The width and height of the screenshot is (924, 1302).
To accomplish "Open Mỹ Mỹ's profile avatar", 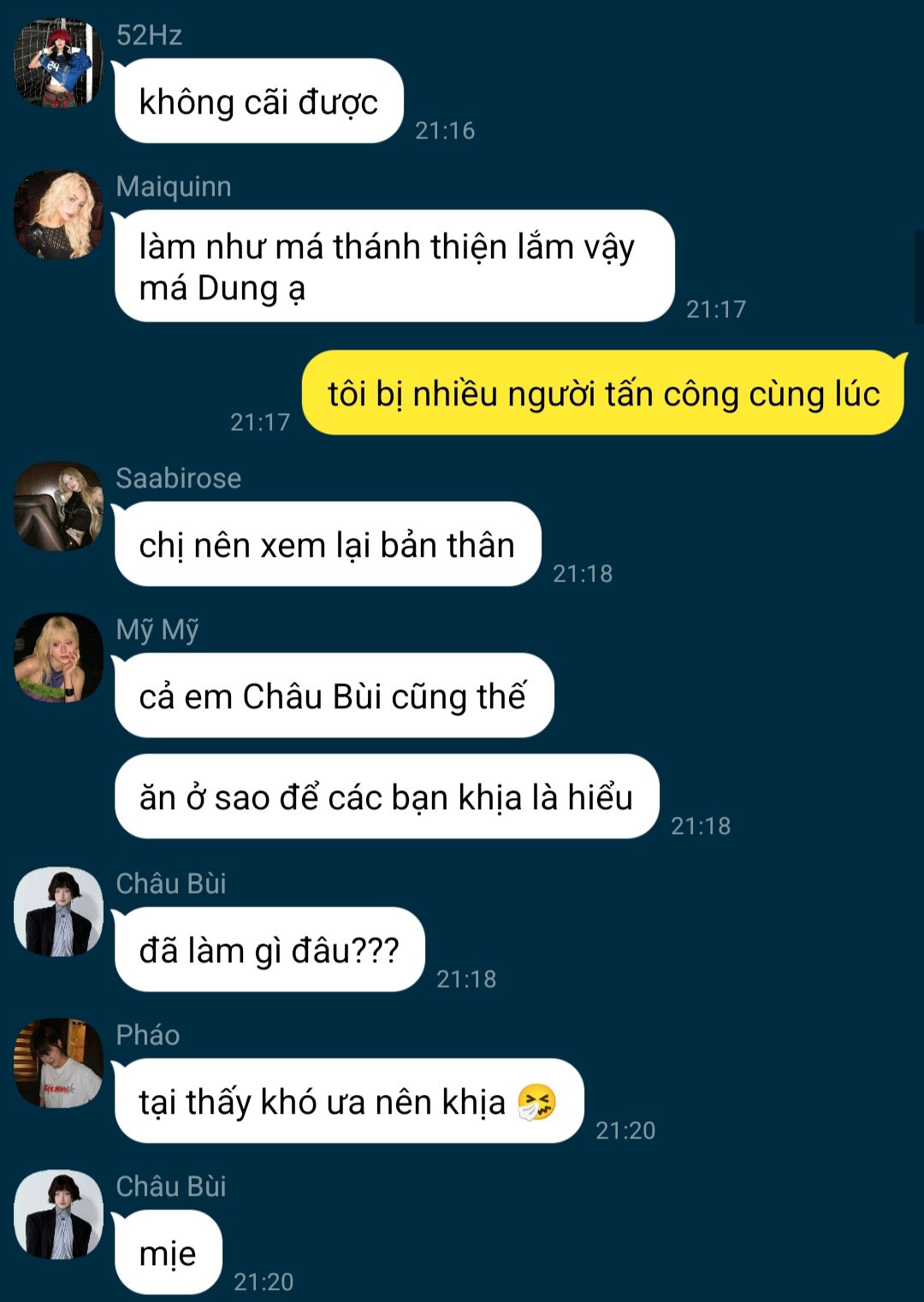I will pyautogui.click(x=58, y=658).
